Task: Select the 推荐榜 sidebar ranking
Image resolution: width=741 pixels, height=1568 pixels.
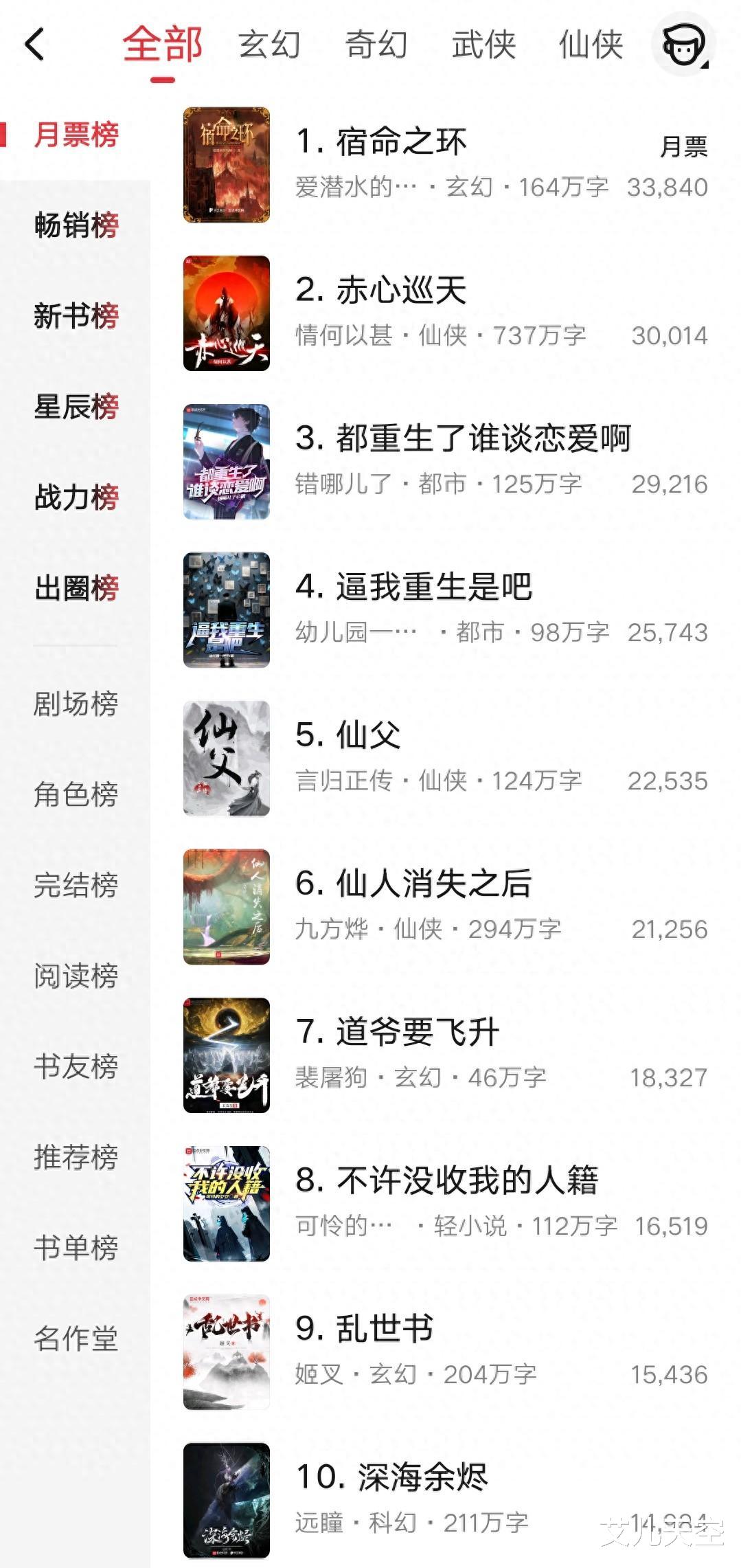Action: click(76, 1157)
